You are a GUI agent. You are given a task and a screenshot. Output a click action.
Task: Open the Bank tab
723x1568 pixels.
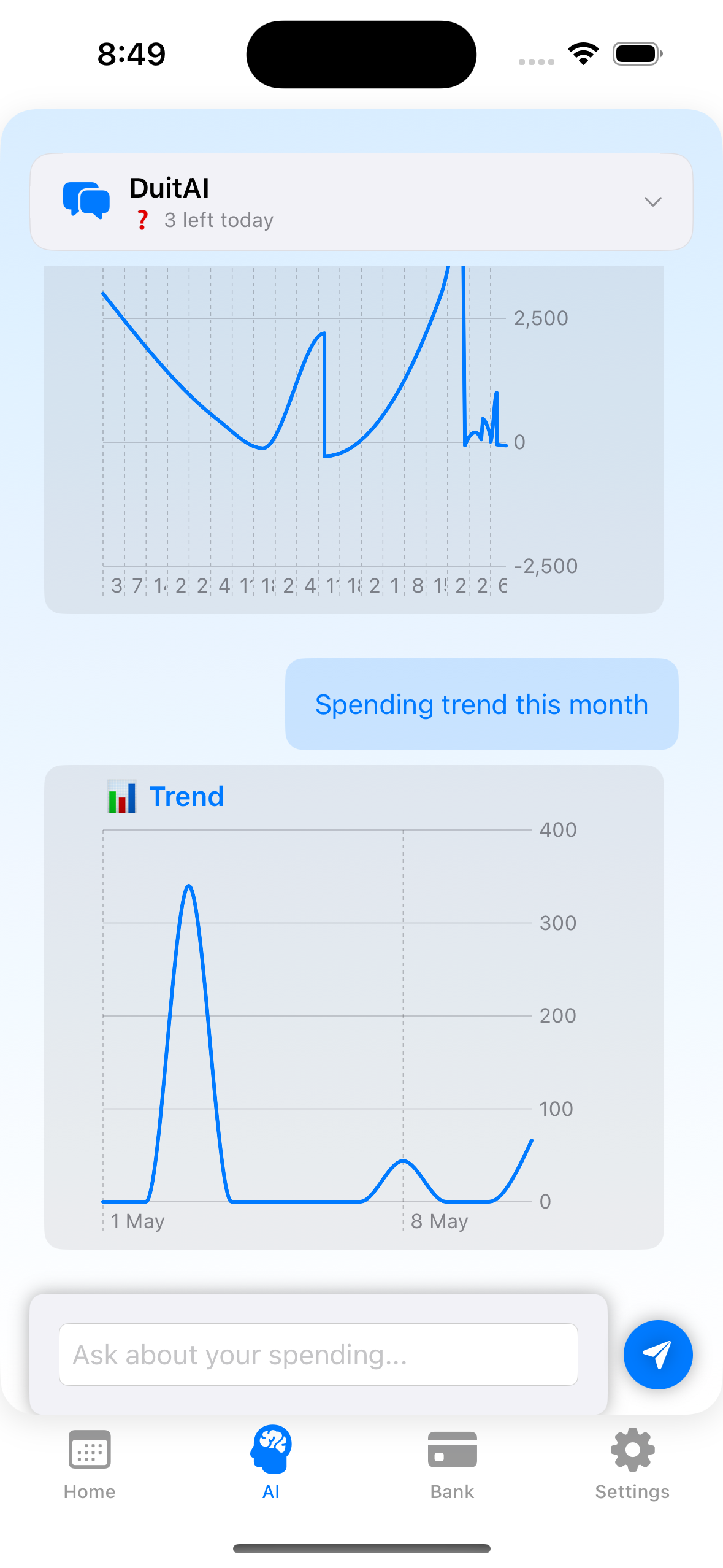[x=452, y=1464]
